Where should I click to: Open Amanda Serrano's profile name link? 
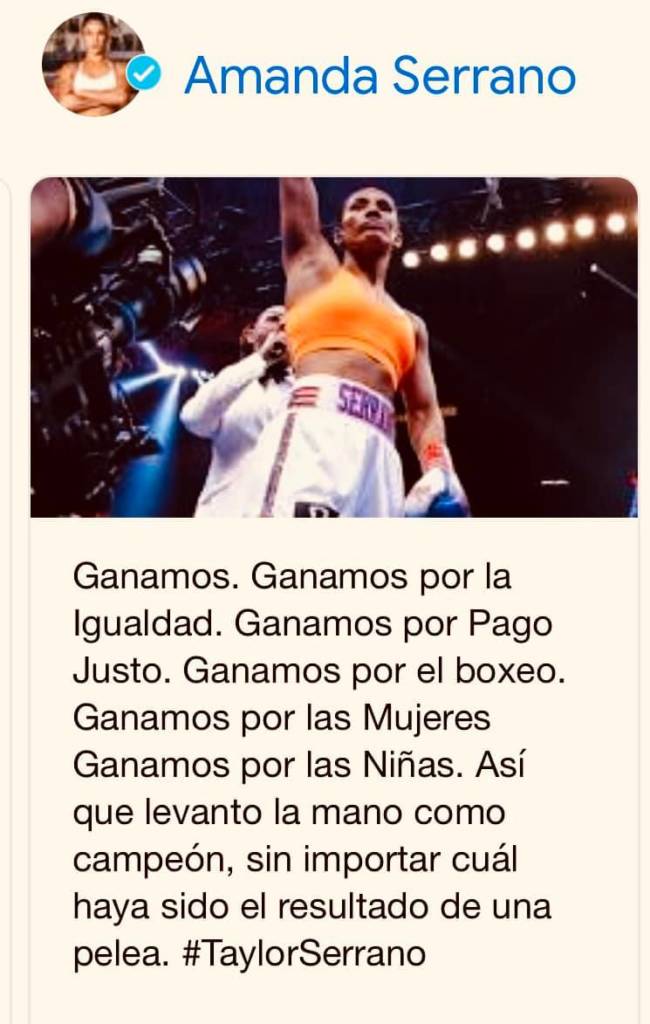(x=380, y=77)
